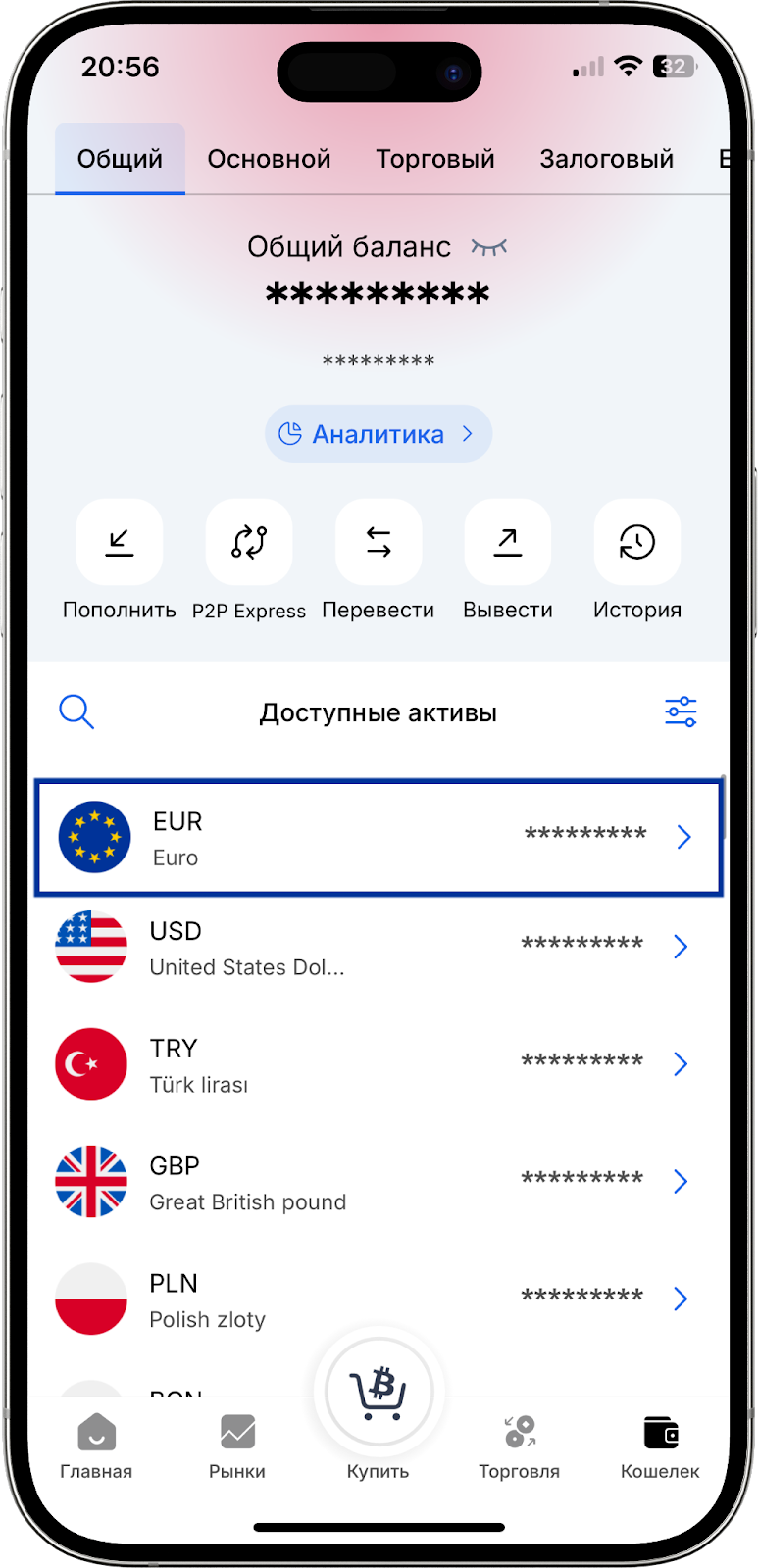Open История transaction history
The width and height of the screenshot is (758, 1568).
[637, 542]
